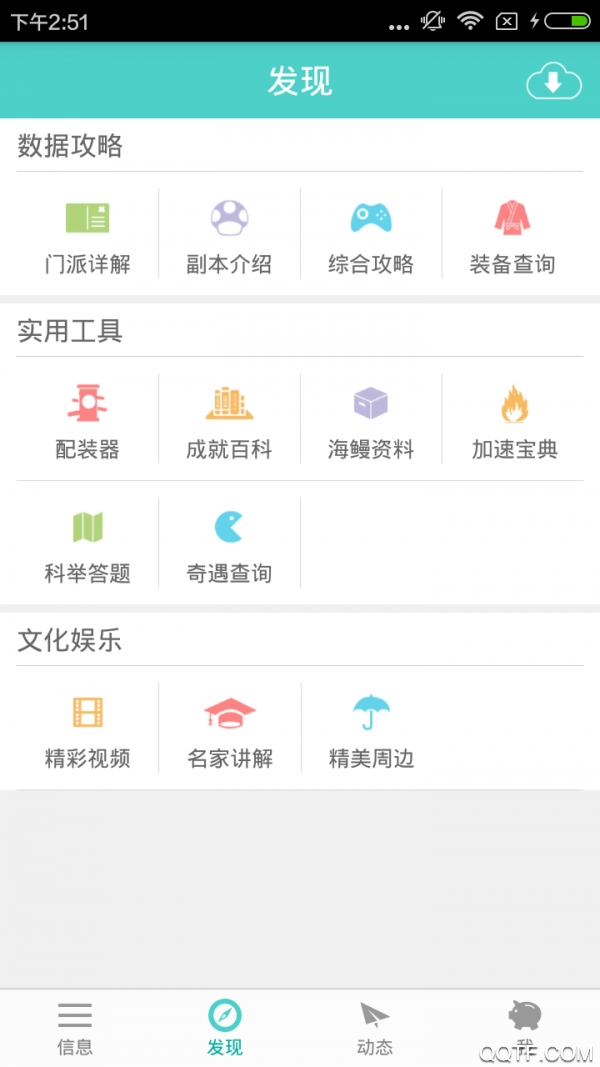This screenshot has height=1067, width=600.
Task: Tap the cloud download icon
Action: (554, 82)
